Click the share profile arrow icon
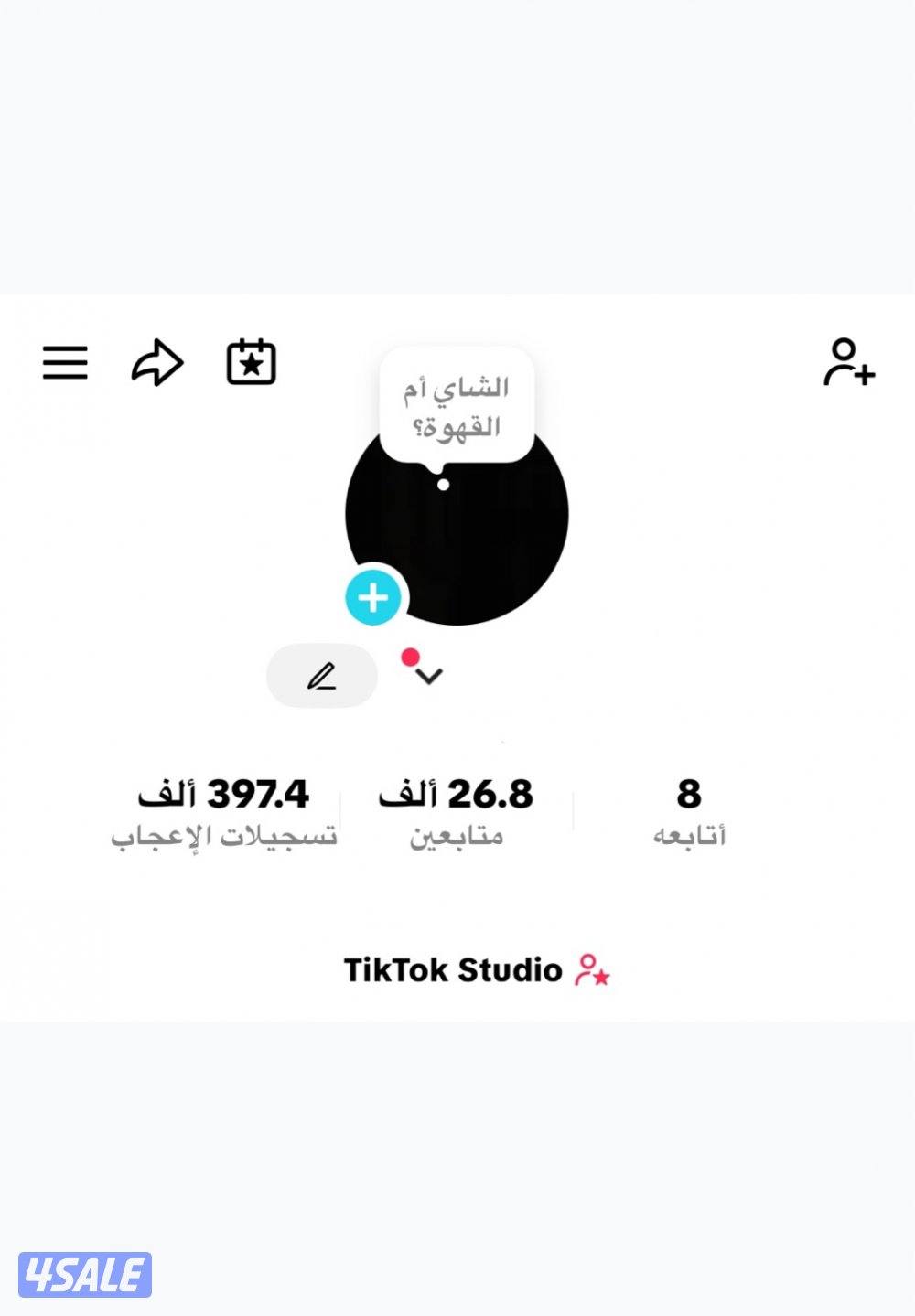 (x=157, y=363)
